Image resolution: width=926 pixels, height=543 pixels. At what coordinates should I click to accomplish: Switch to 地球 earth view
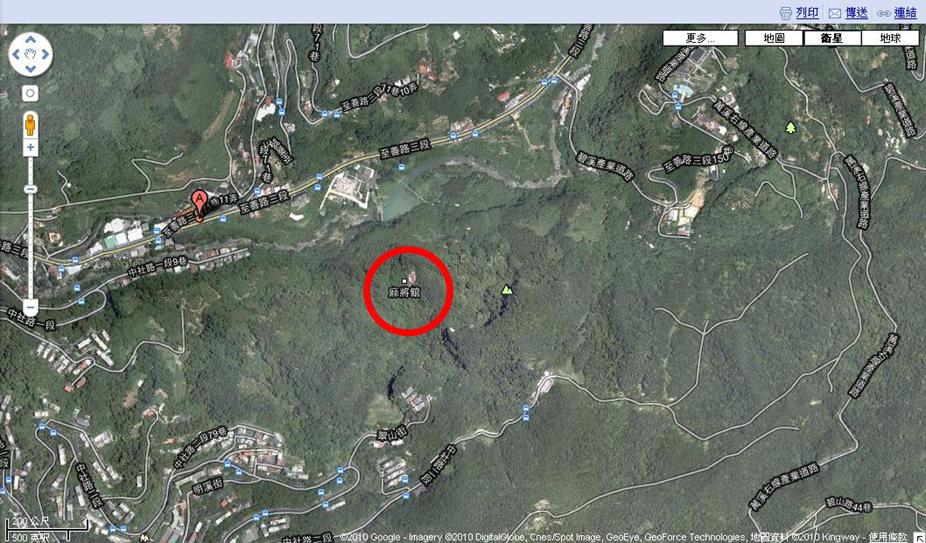pos(889,38)
